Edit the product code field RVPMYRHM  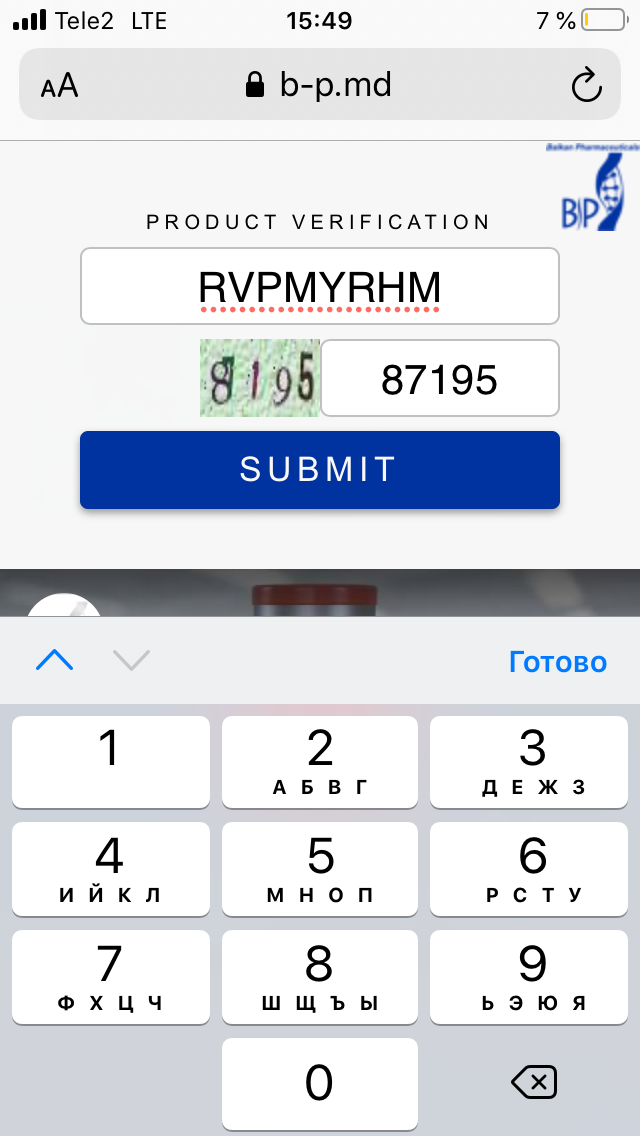[320, 287]
